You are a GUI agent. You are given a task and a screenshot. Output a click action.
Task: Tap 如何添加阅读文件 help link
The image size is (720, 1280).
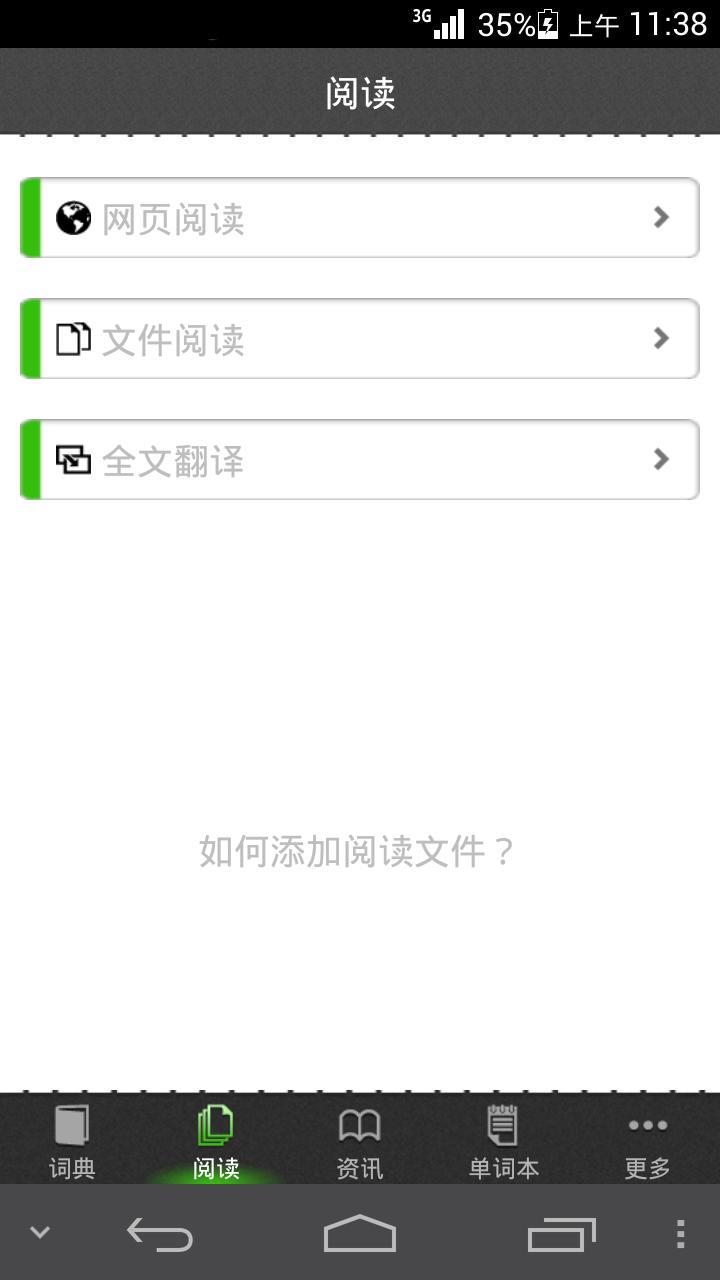357,852
